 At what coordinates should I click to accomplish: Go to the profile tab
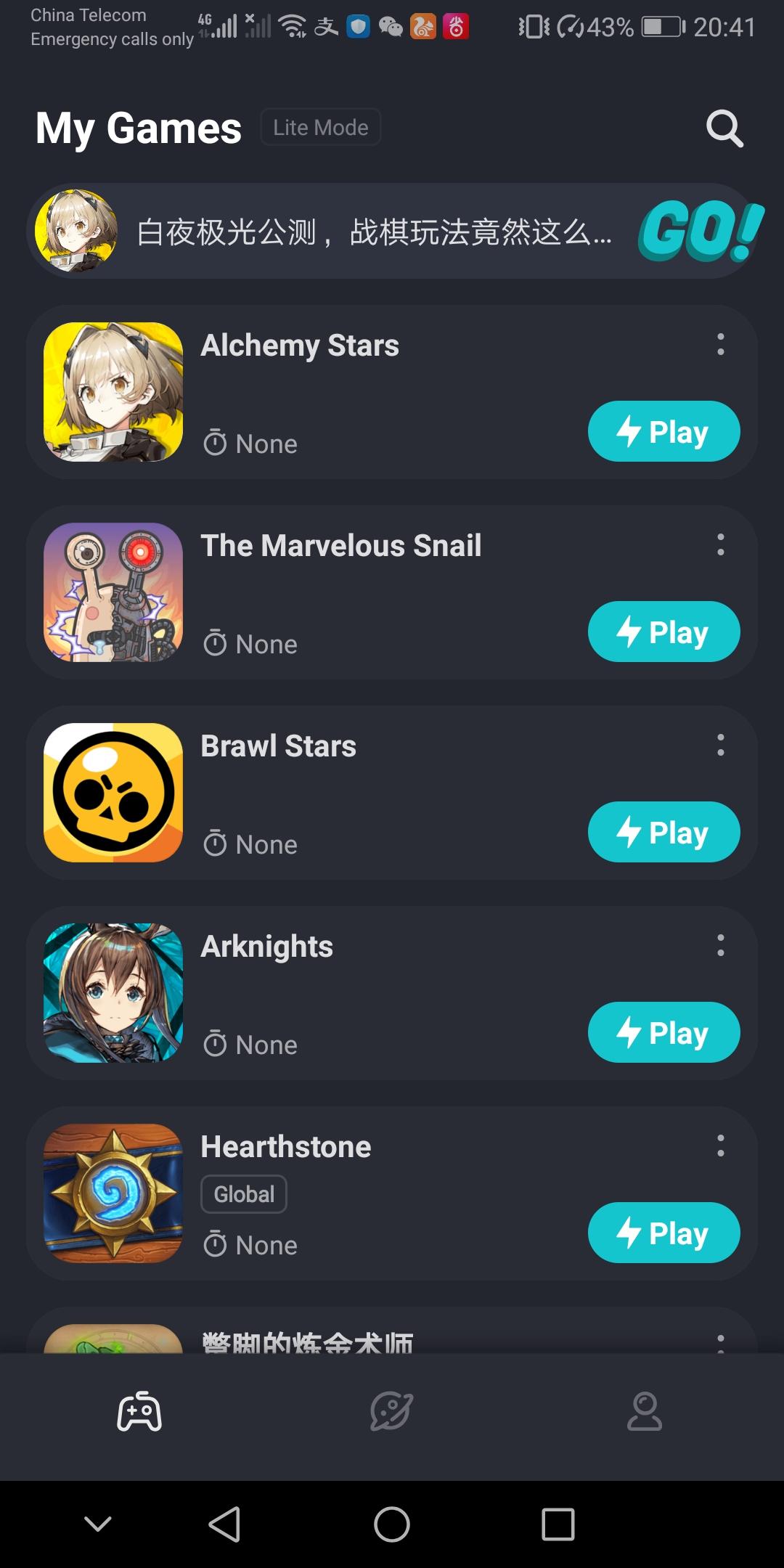point(645,1411)
